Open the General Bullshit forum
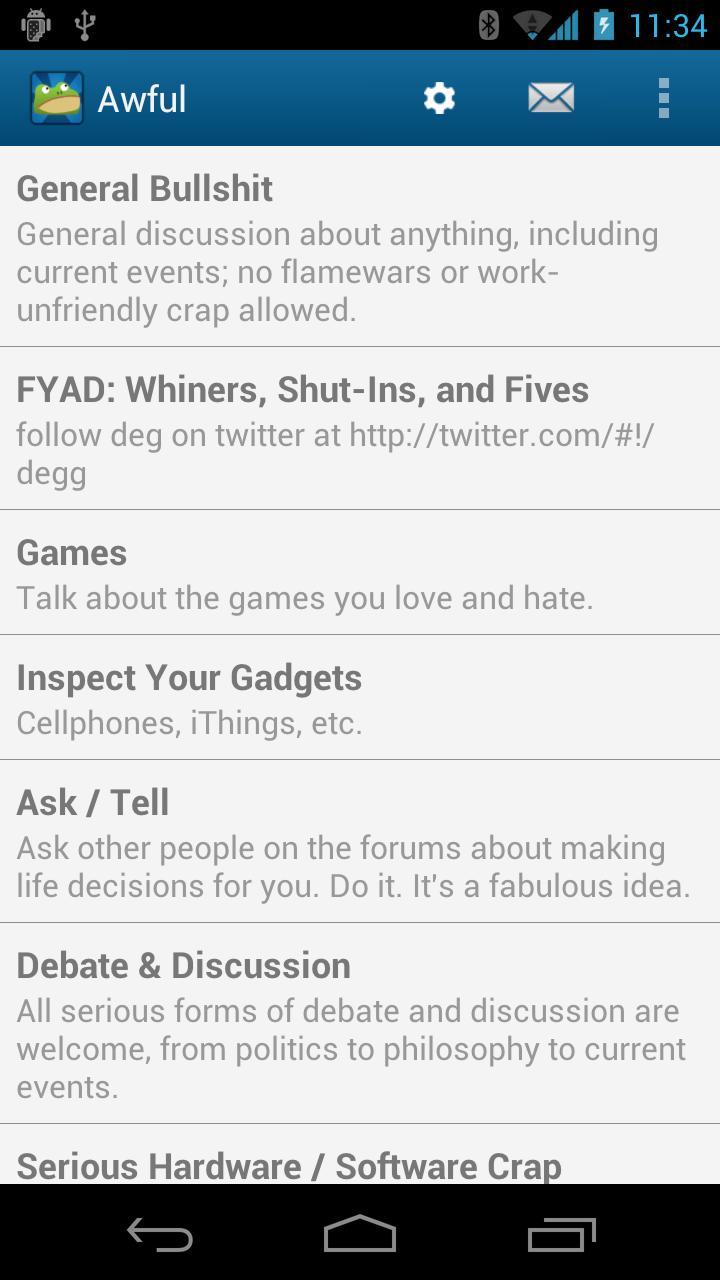The image size is (720, 1280). click(x=360, y=247)
